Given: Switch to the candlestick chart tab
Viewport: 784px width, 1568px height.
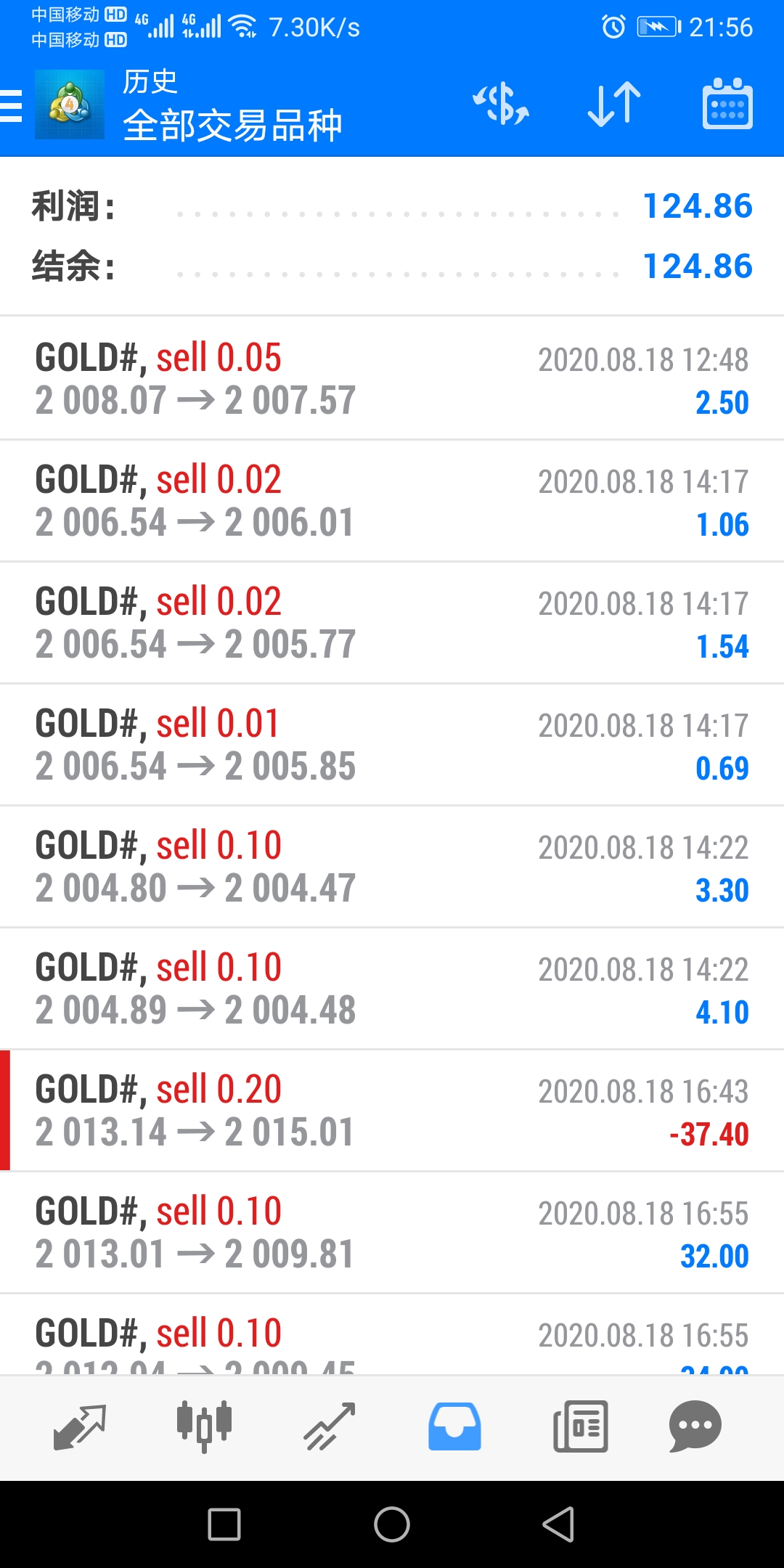Looking at the screenshot, I should click(204, 1427).
